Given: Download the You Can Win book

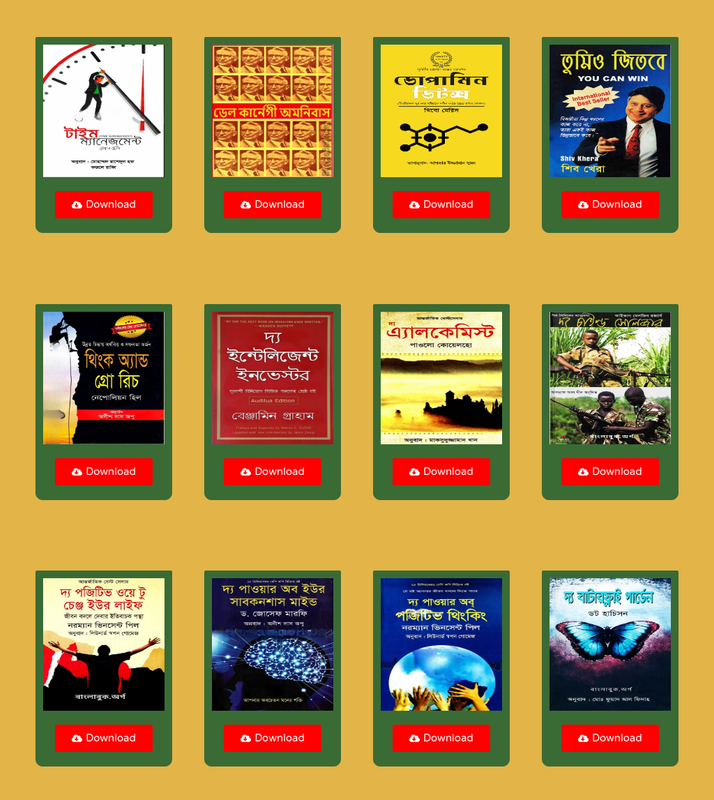Looking at the screenshot, I should pos(610,204).
